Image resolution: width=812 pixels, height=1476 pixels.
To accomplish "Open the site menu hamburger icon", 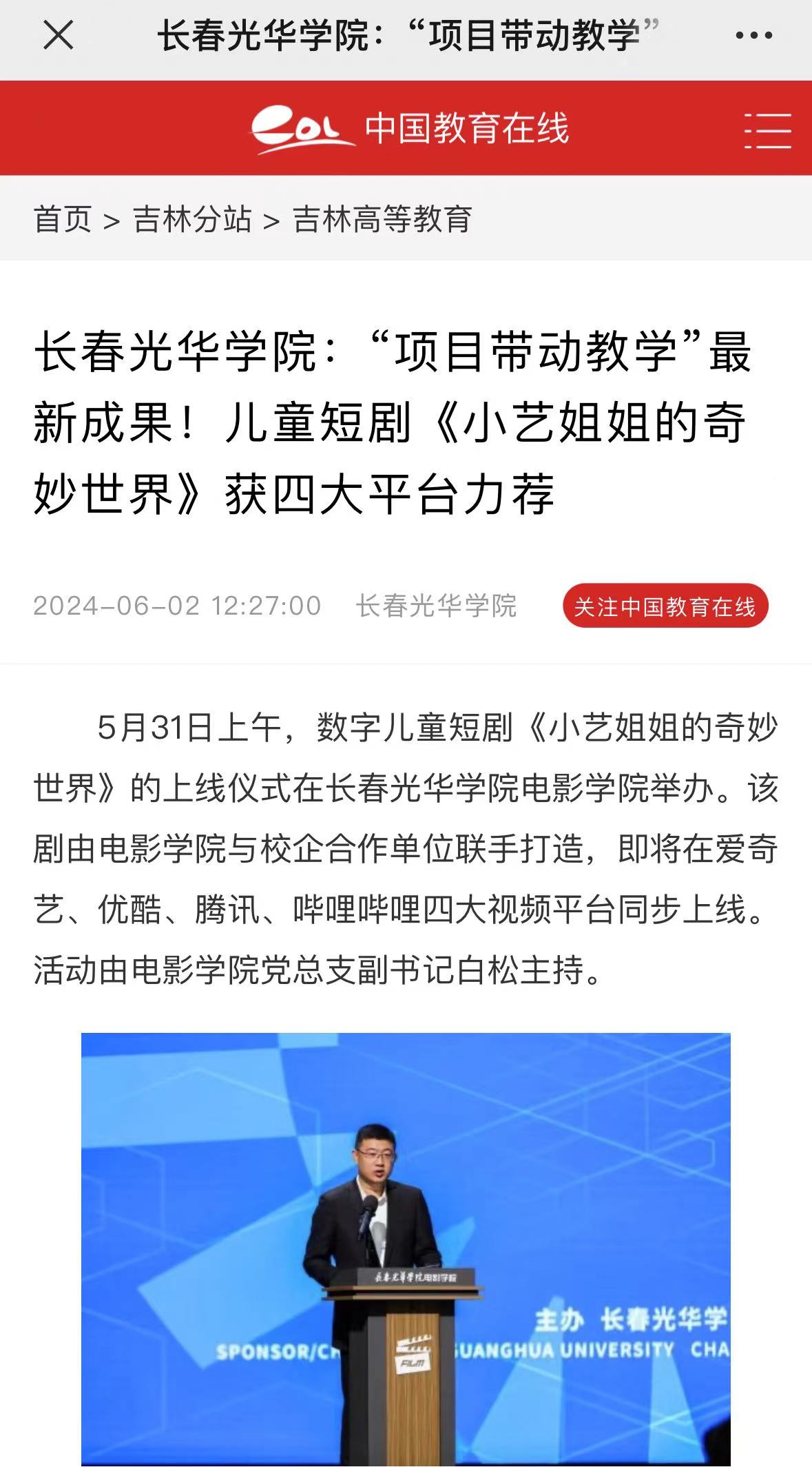I will pyautogui.click(x=767, y=130).
